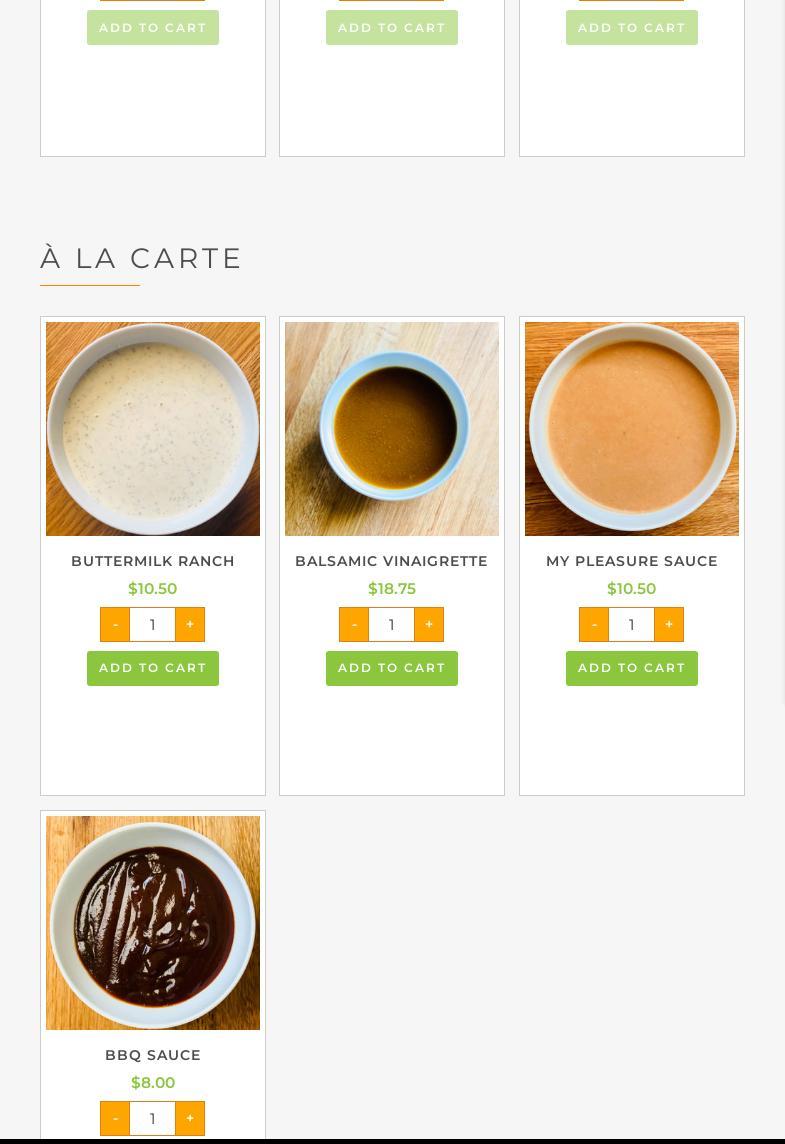Edit the Balsamic Vinaigrette quantity field

pos(391,624)
